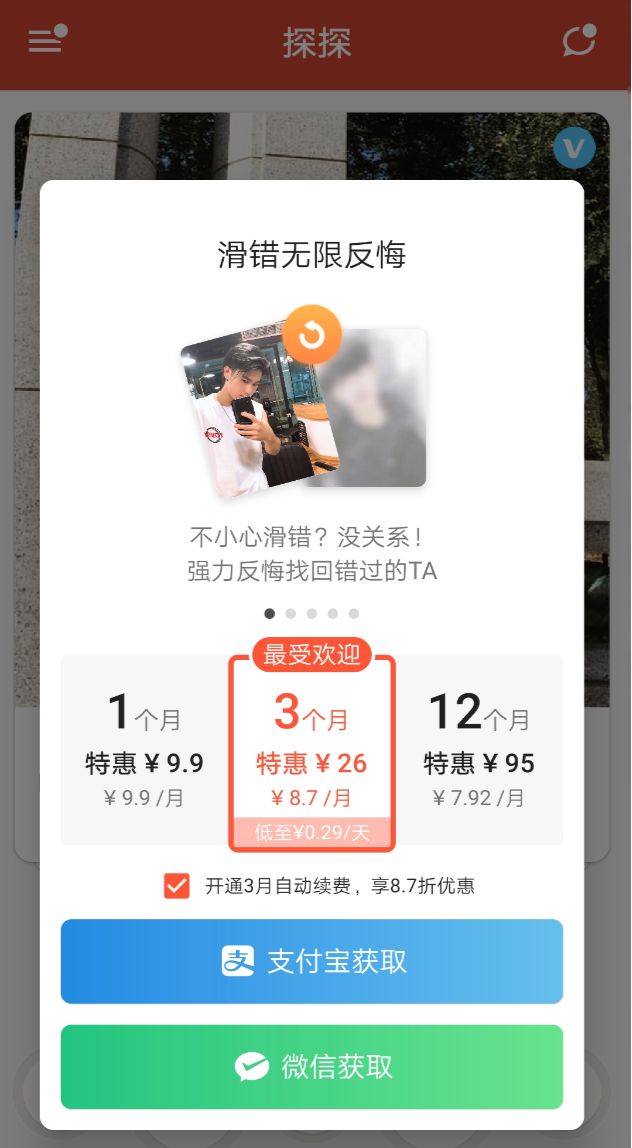Open the drawer menu button
The width and height of the screenshot is (632, 1148).
[46, 41]
